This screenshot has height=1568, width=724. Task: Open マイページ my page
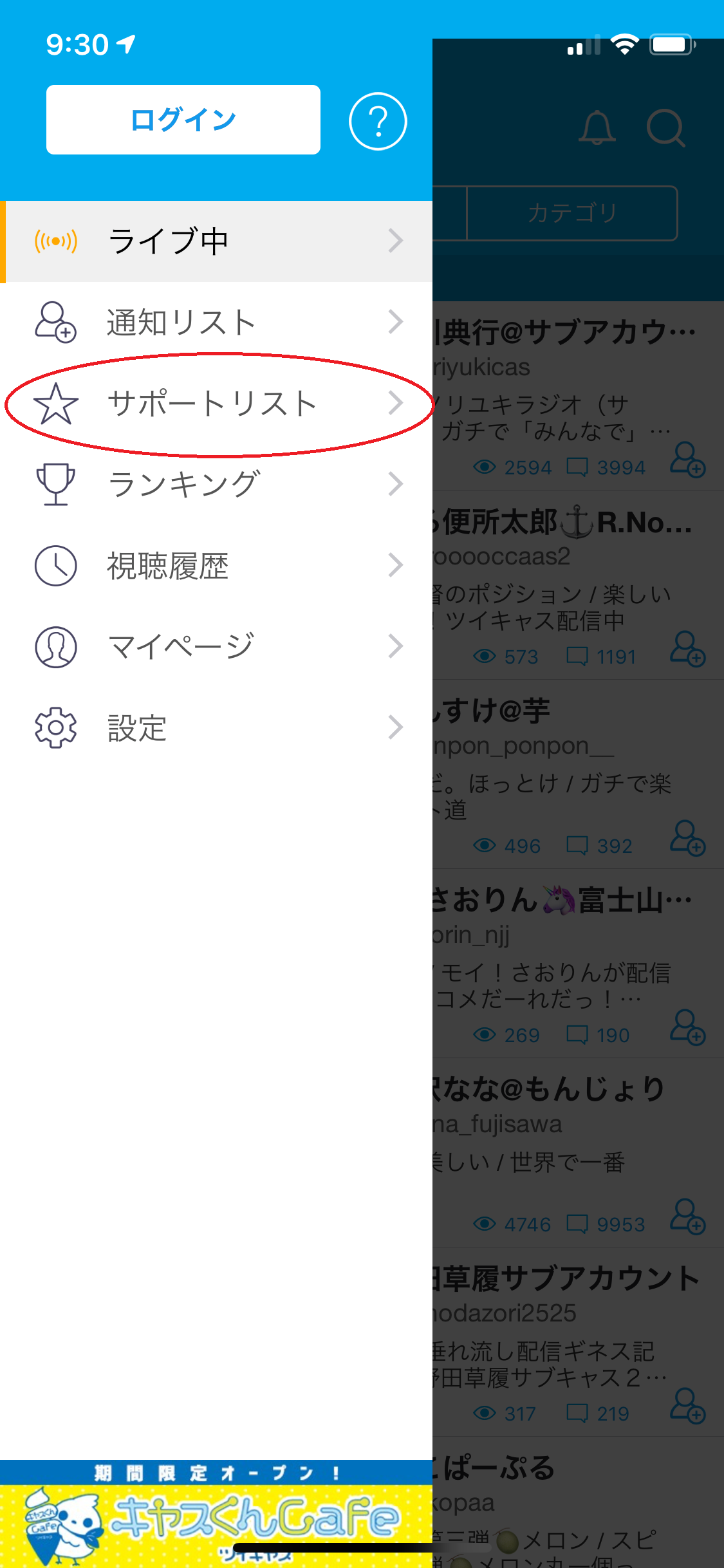point(216,647)
